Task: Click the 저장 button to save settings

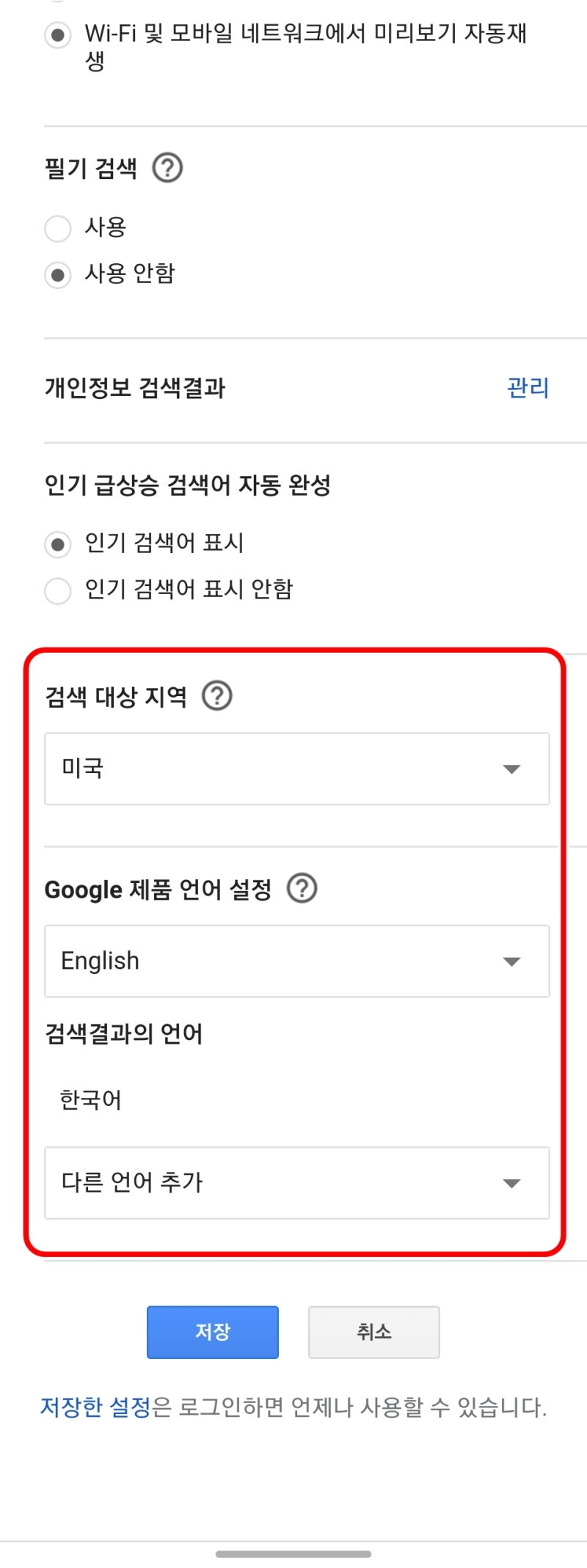Action: [x=212, y=1332]
